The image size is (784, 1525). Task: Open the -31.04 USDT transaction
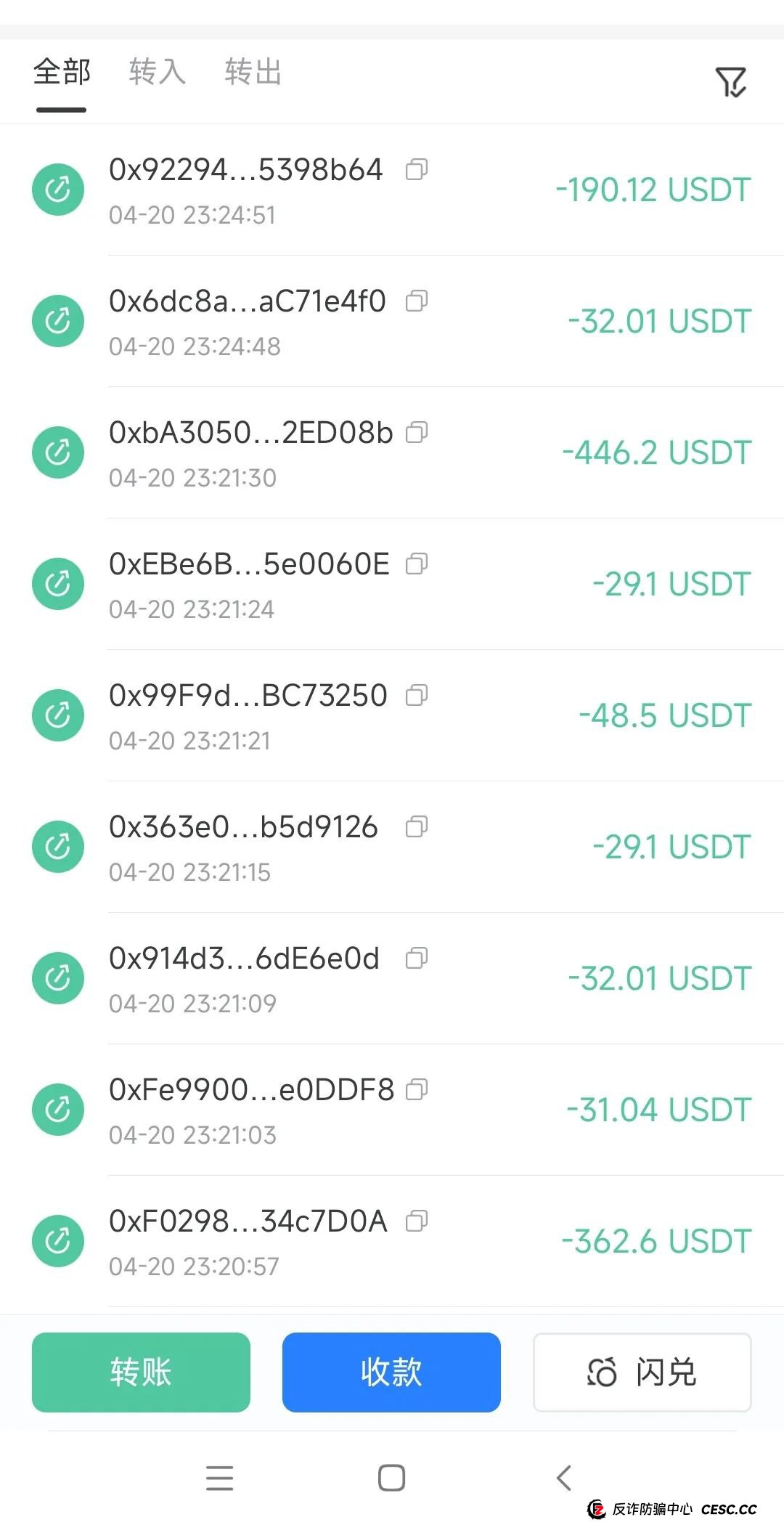click(x=658, y=1110)
